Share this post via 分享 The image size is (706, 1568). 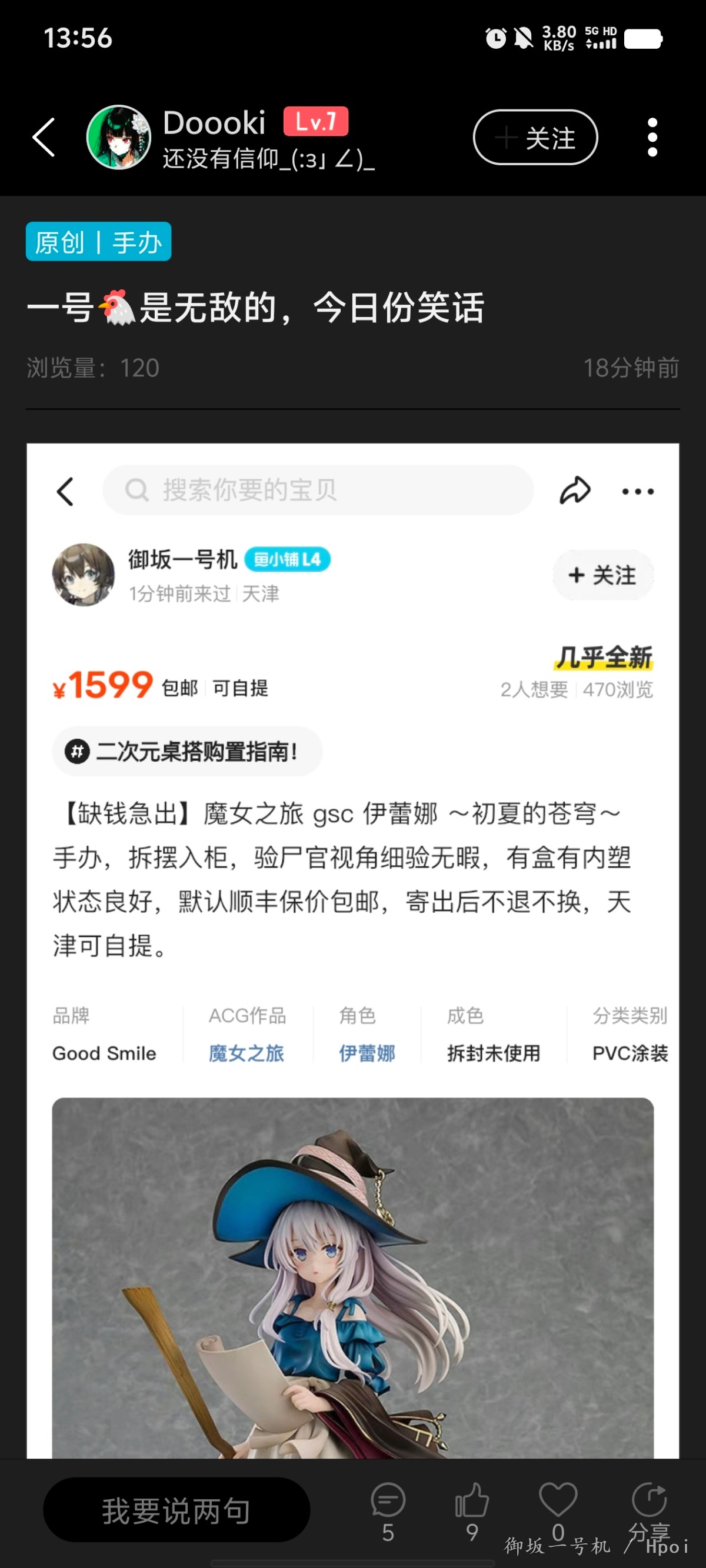pos(650,1512)
